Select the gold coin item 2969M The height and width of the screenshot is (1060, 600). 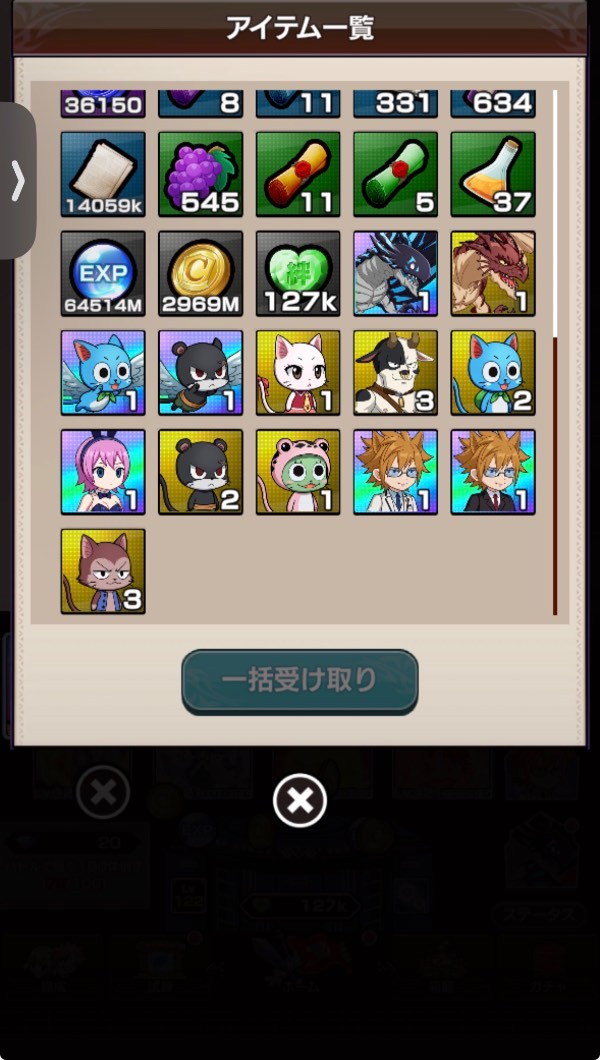(201, 273)
